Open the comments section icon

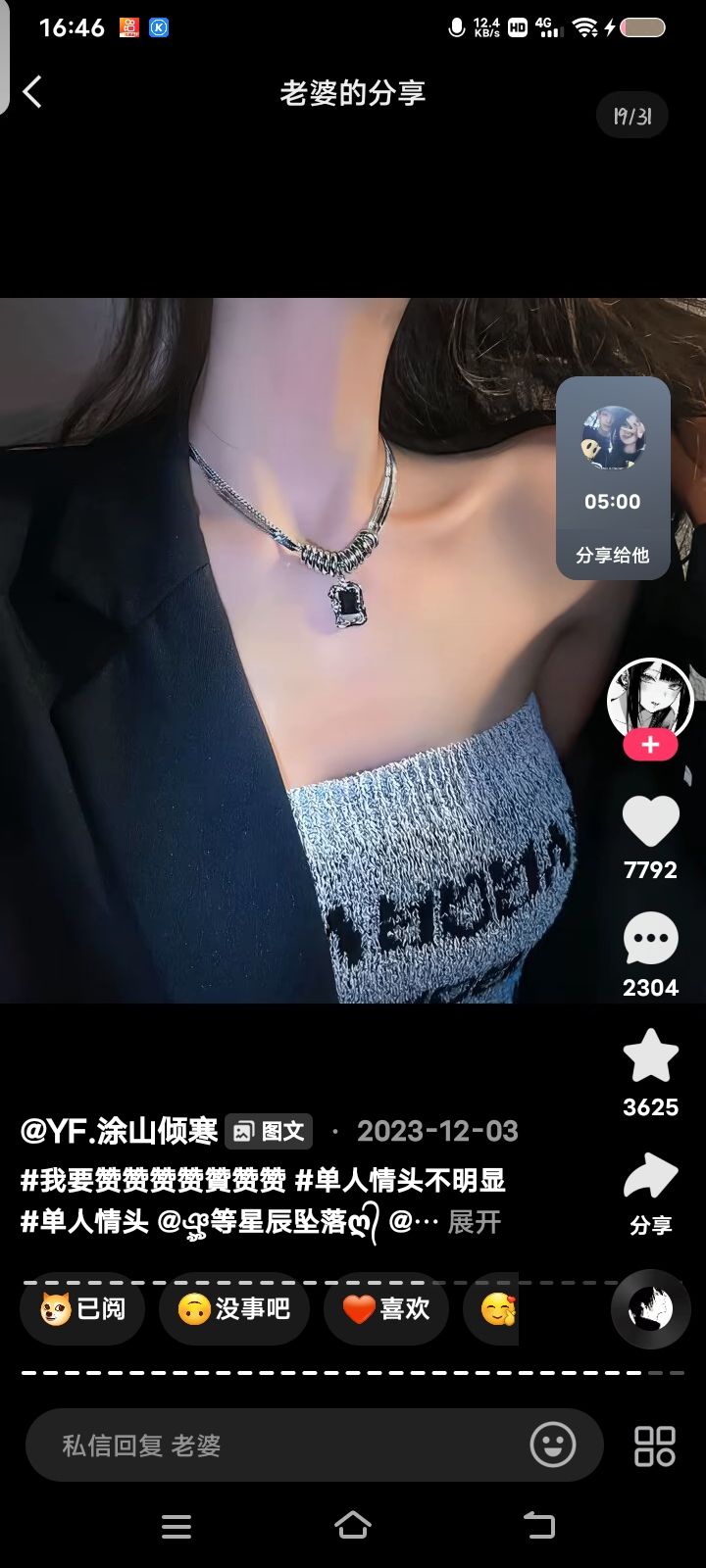(651, 939)
